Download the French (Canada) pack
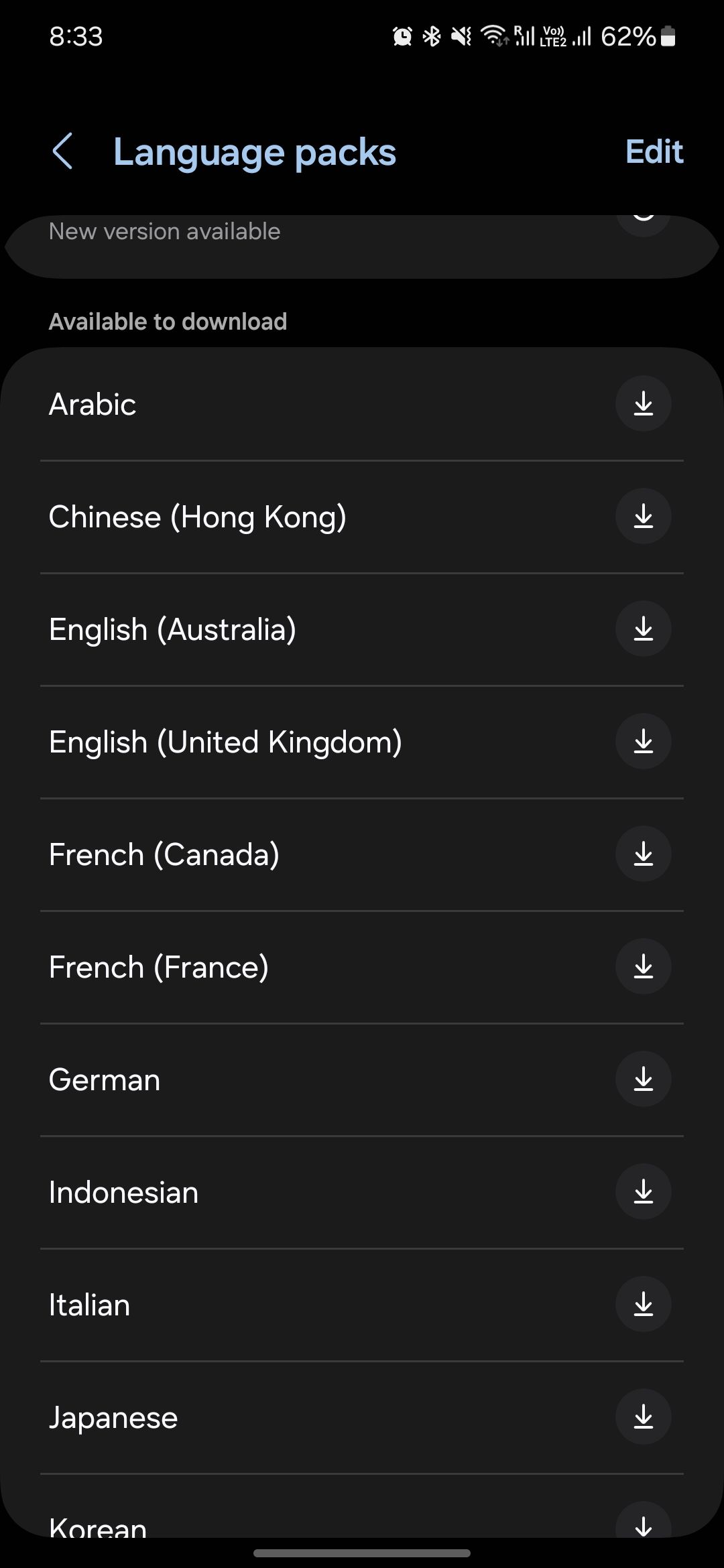Viewport: 724px width, 1568px height. pos(642,854)
